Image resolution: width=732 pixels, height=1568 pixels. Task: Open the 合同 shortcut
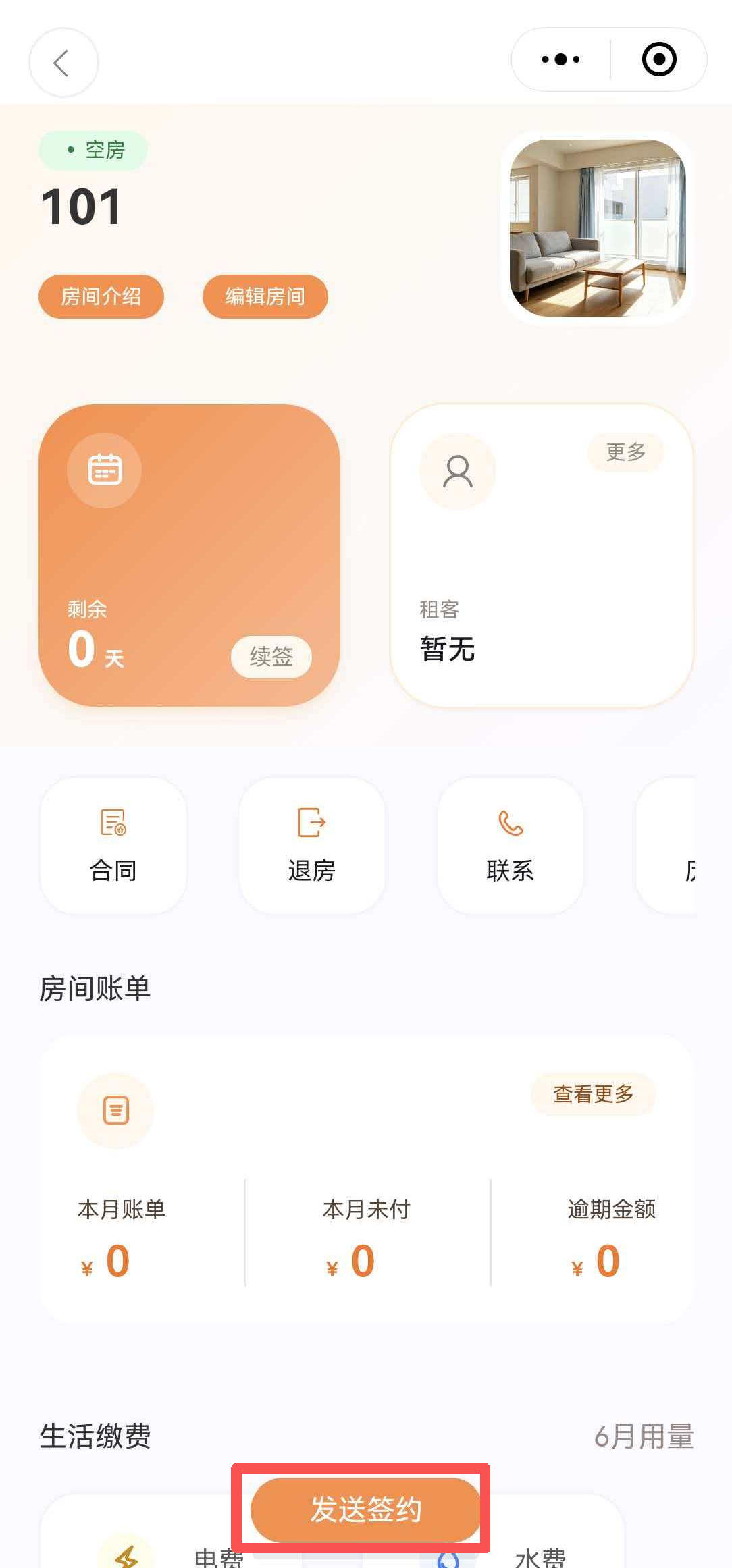pos(113,846)
